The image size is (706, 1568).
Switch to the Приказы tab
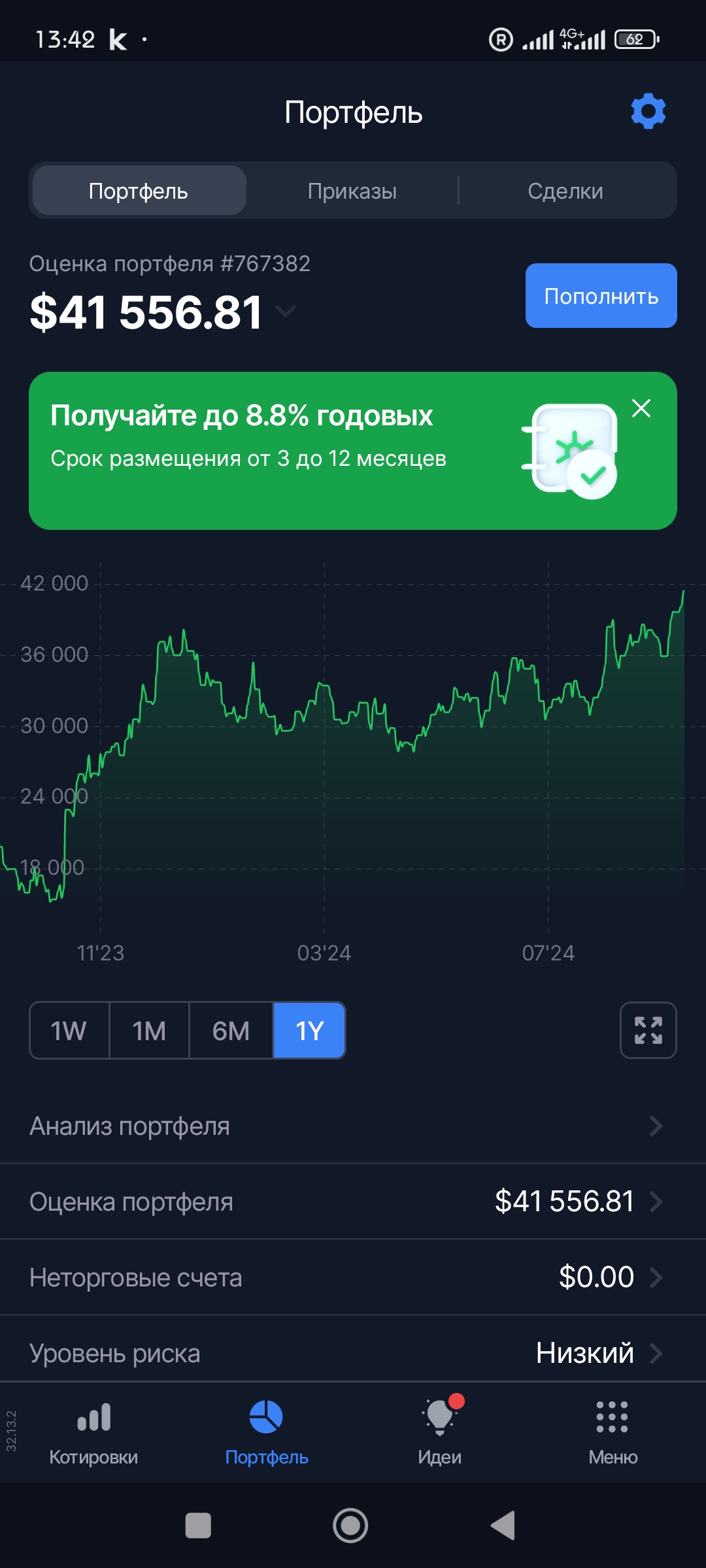tap(352, 191)
